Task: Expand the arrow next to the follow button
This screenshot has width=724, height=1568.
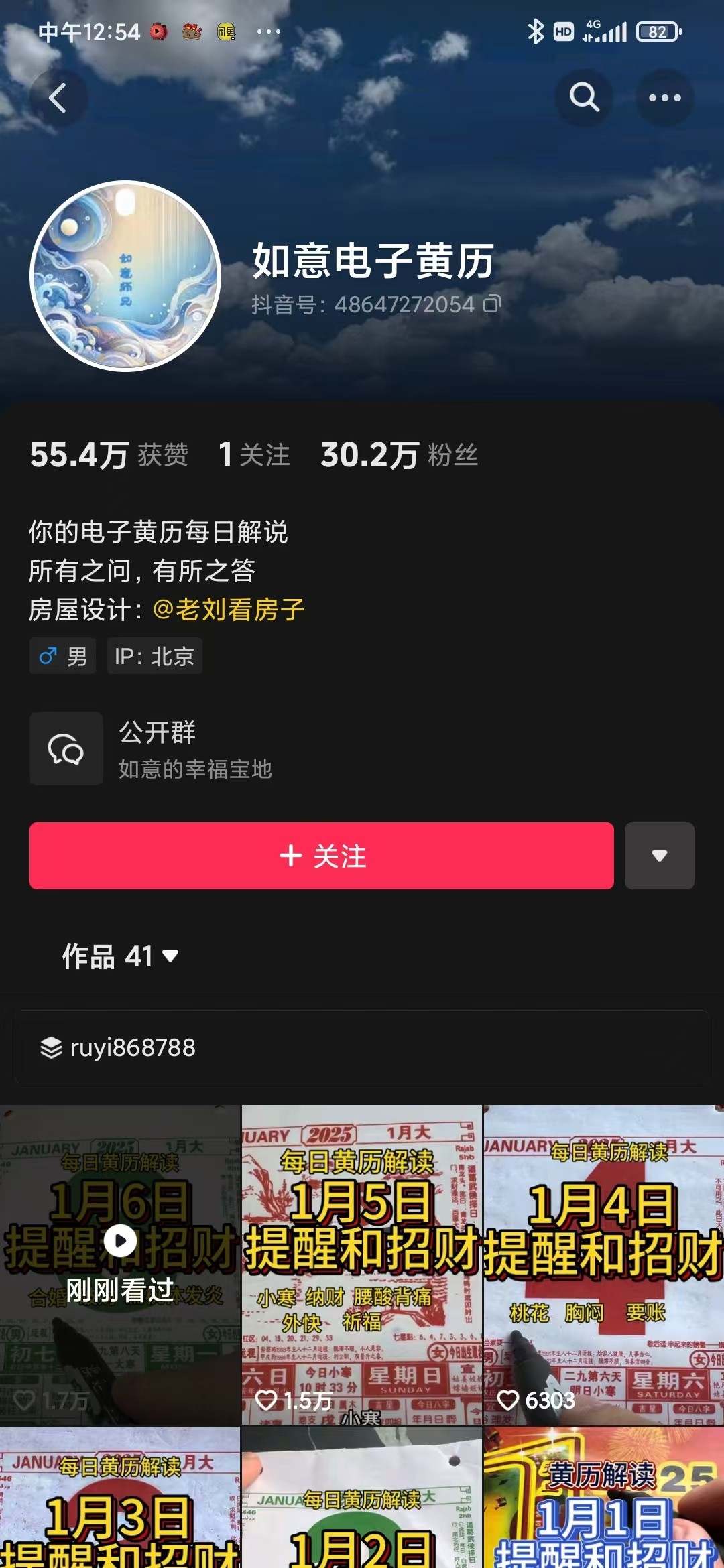Action: (659, 856)
